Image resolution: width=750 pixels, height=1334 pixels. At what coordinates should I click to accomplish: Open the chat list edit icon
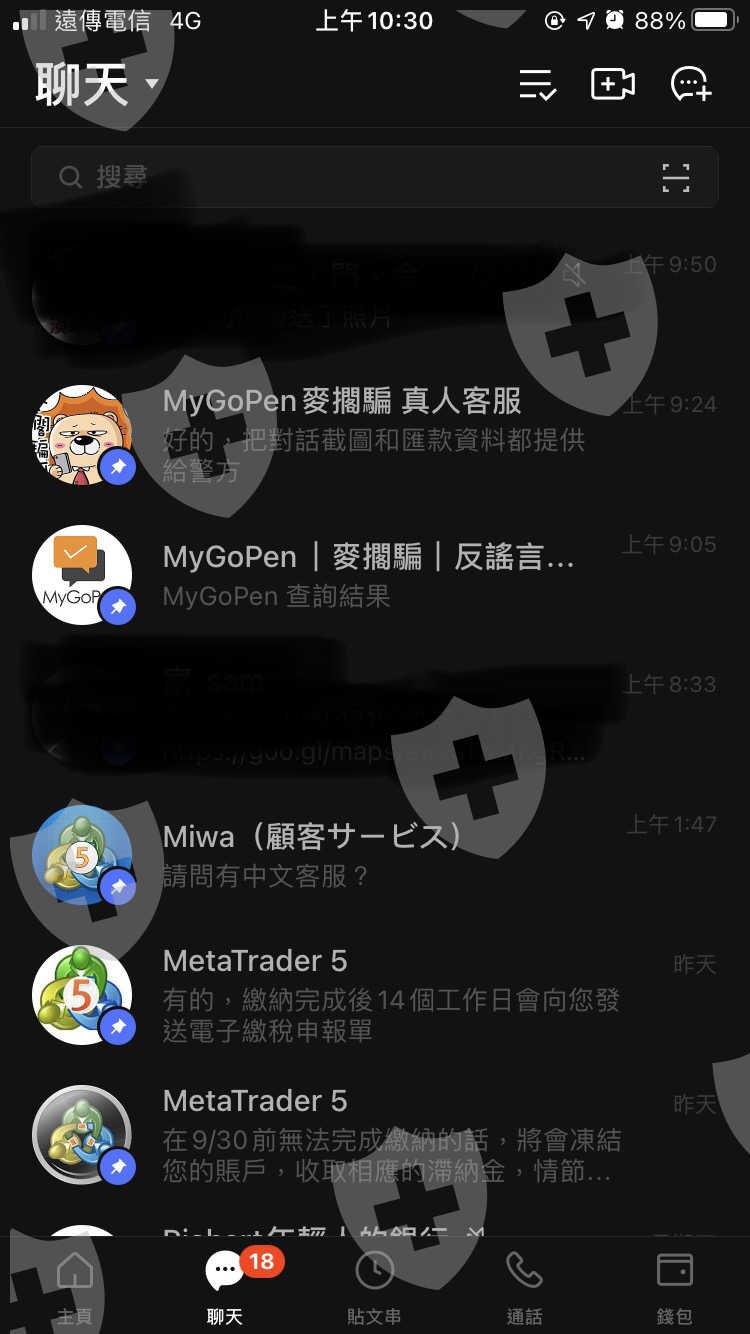pos(538,85)
